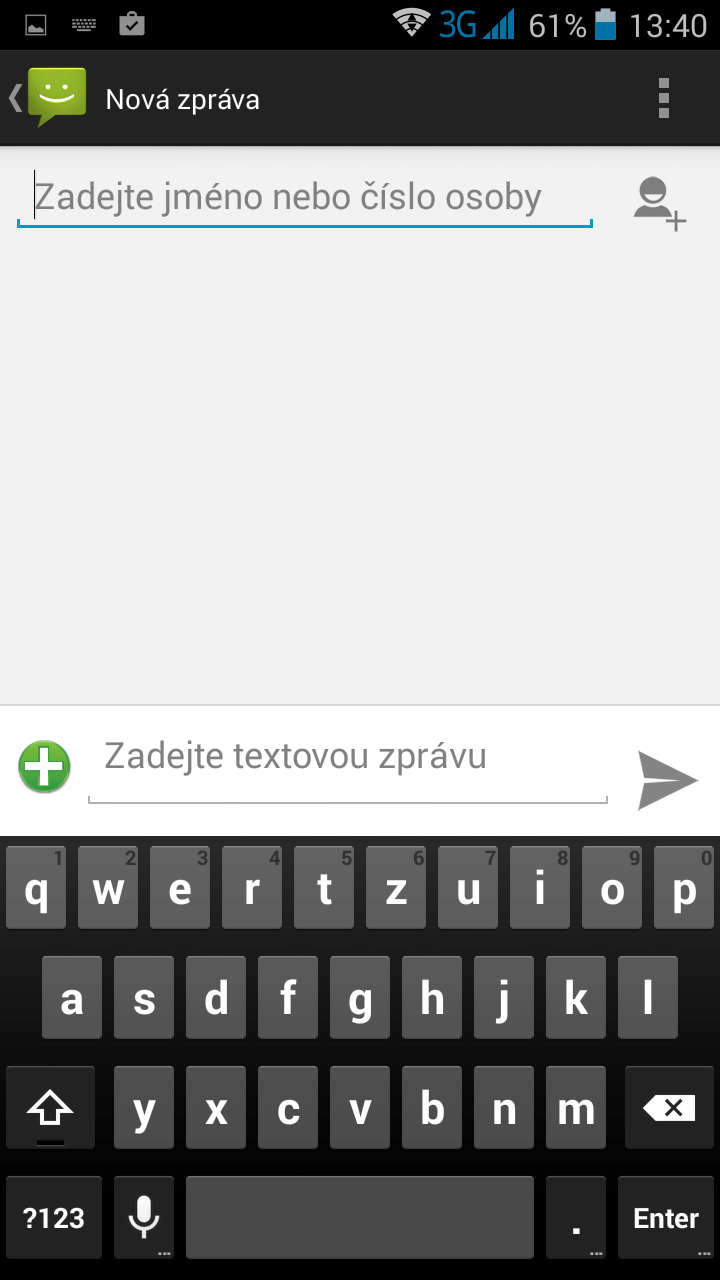Go back via the messaging app icon

pyautogui.click(x=48, y=98)
